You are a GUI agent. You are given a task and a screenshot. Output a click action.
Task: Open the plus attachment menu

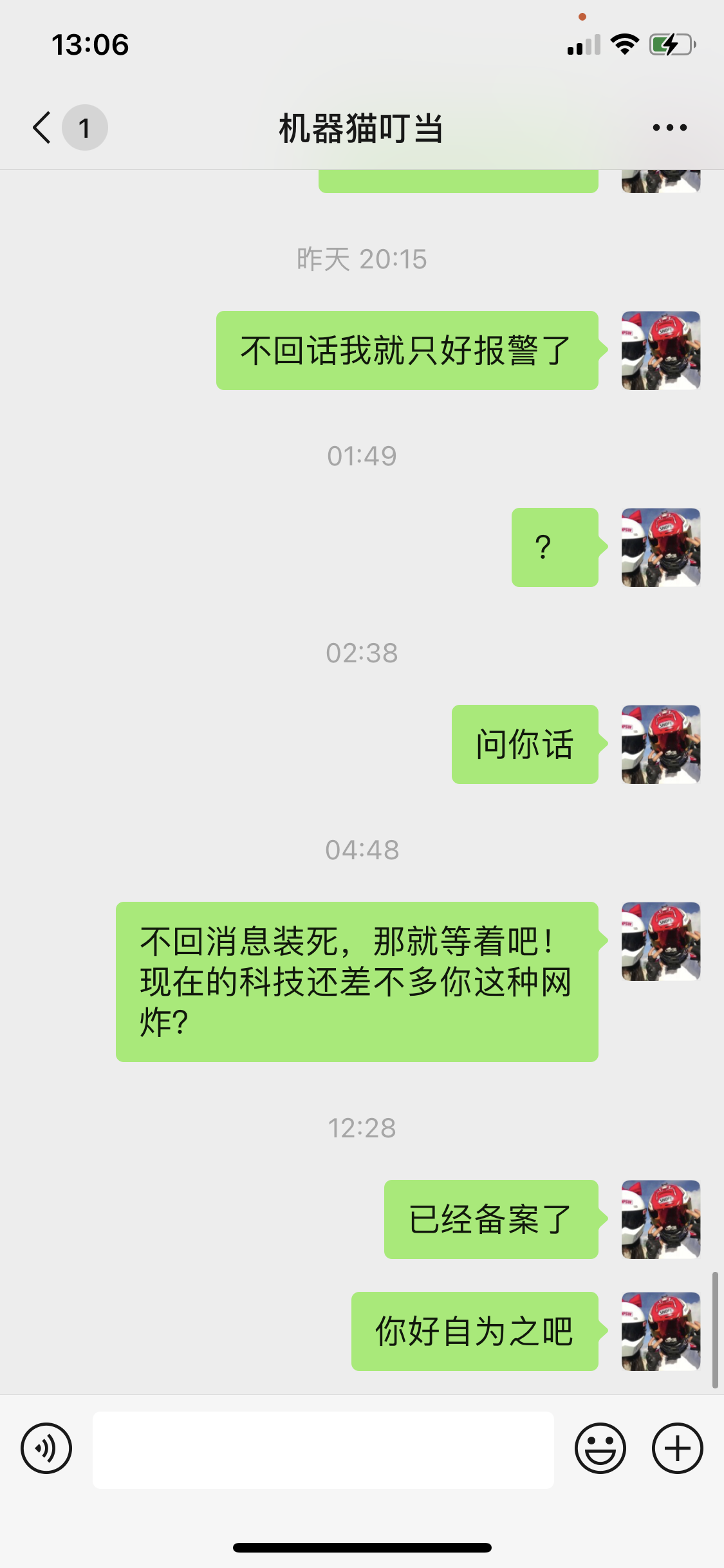[x=677, y=1448]
